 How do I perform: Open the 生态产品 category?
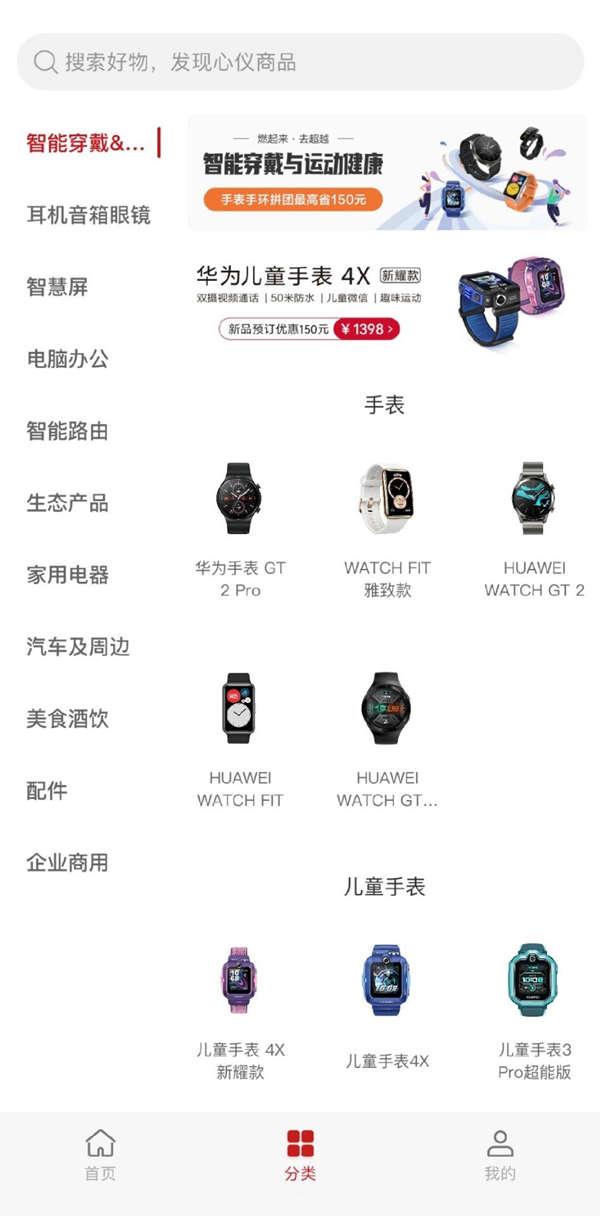pos(67,503)
